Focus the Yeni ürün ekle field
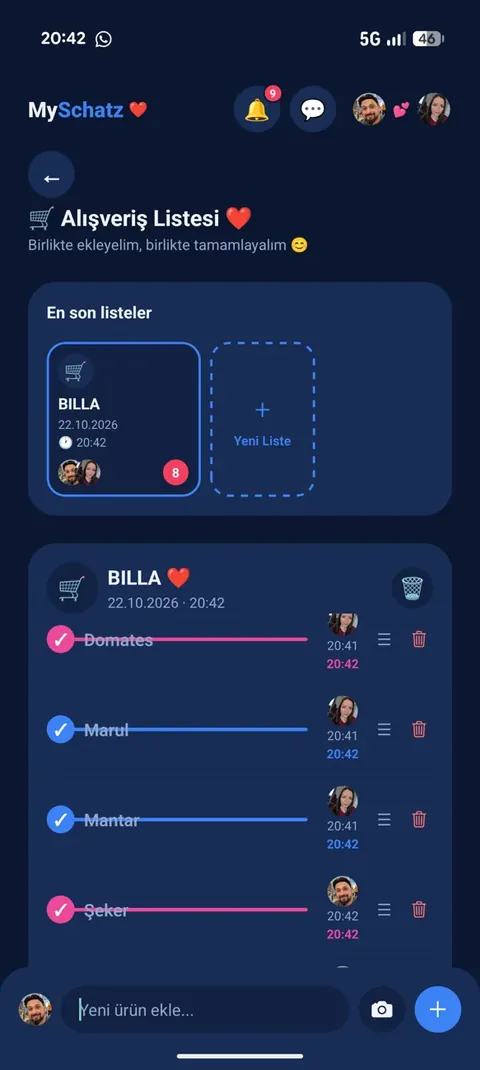The width and height of the screenshot is (480, 1070). [x=205, y=1009]
